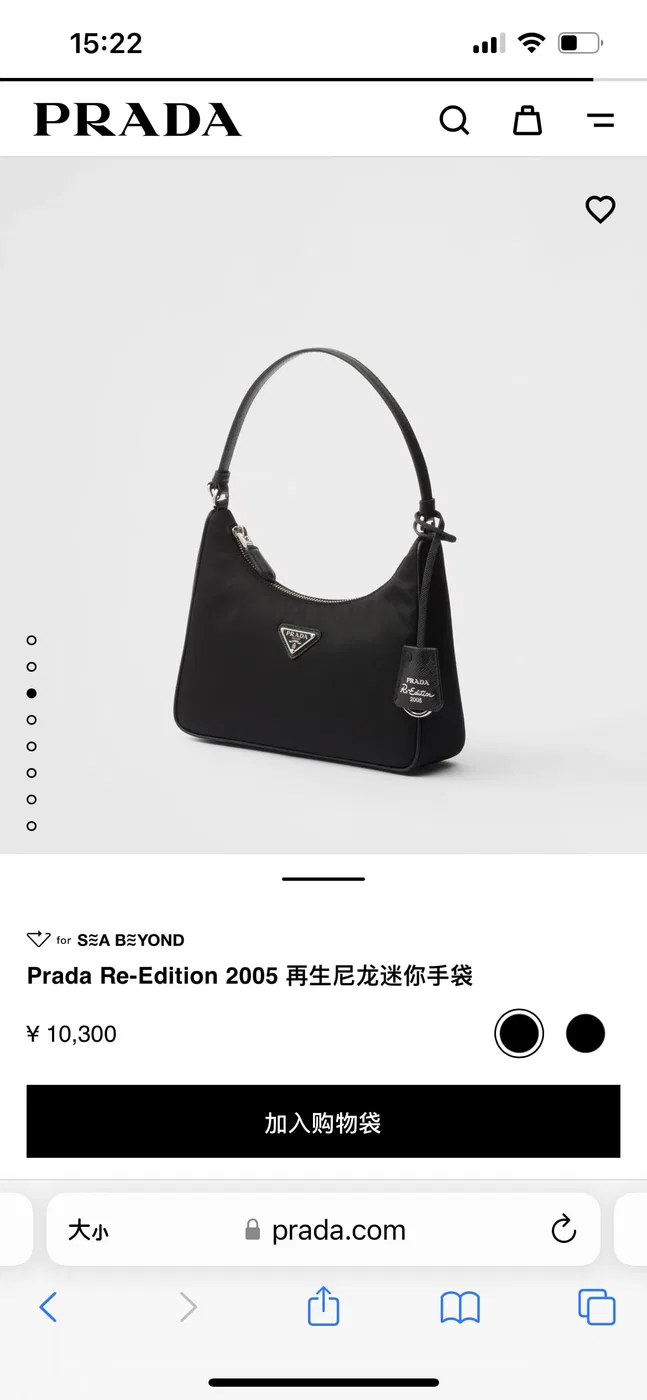This screenshot has height=1400, width=647.
Task: Jump to the last product image dot
Action: coord(32,826)
